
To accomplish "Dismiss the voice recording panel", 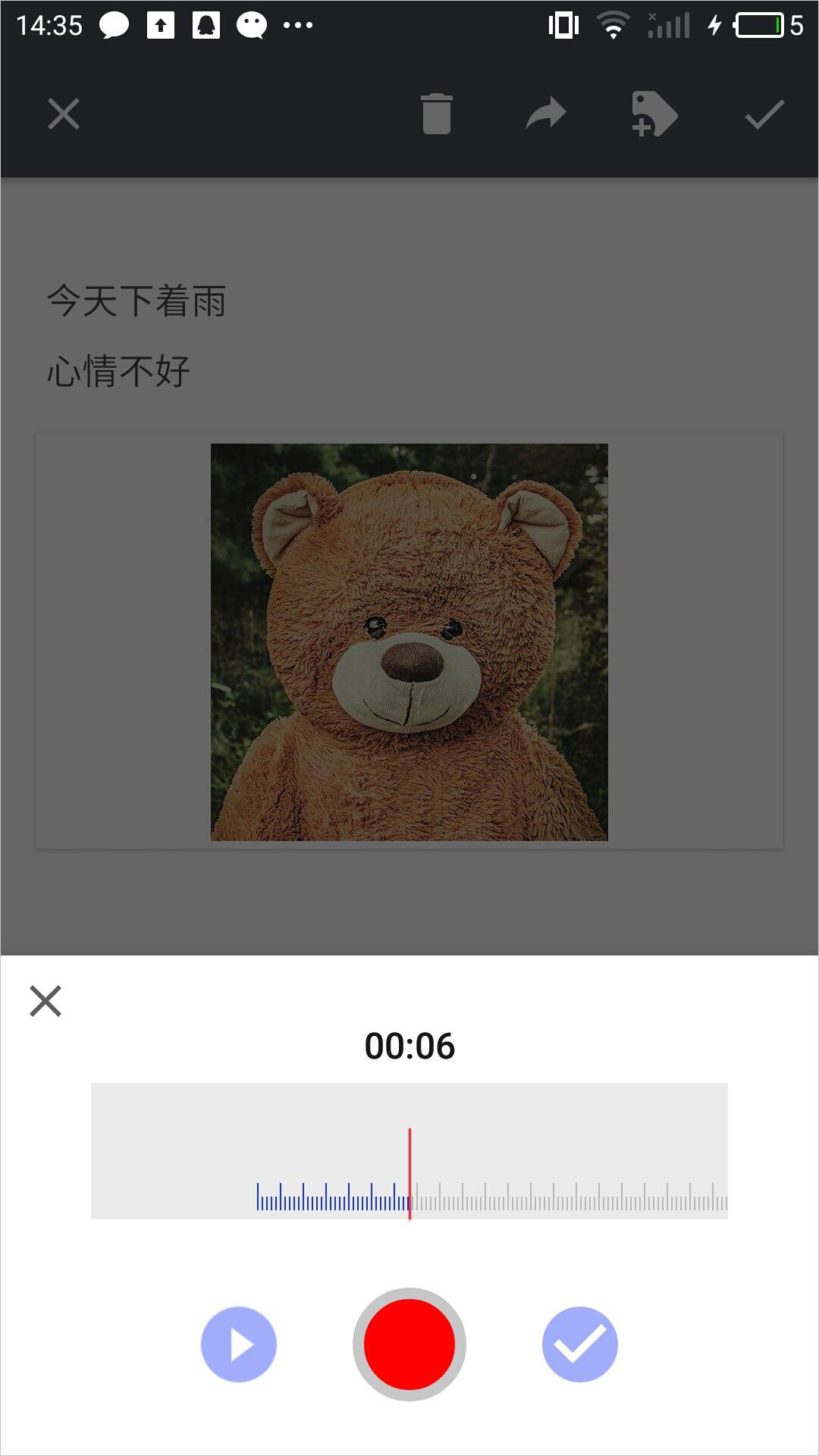I will pos(45,1001).
